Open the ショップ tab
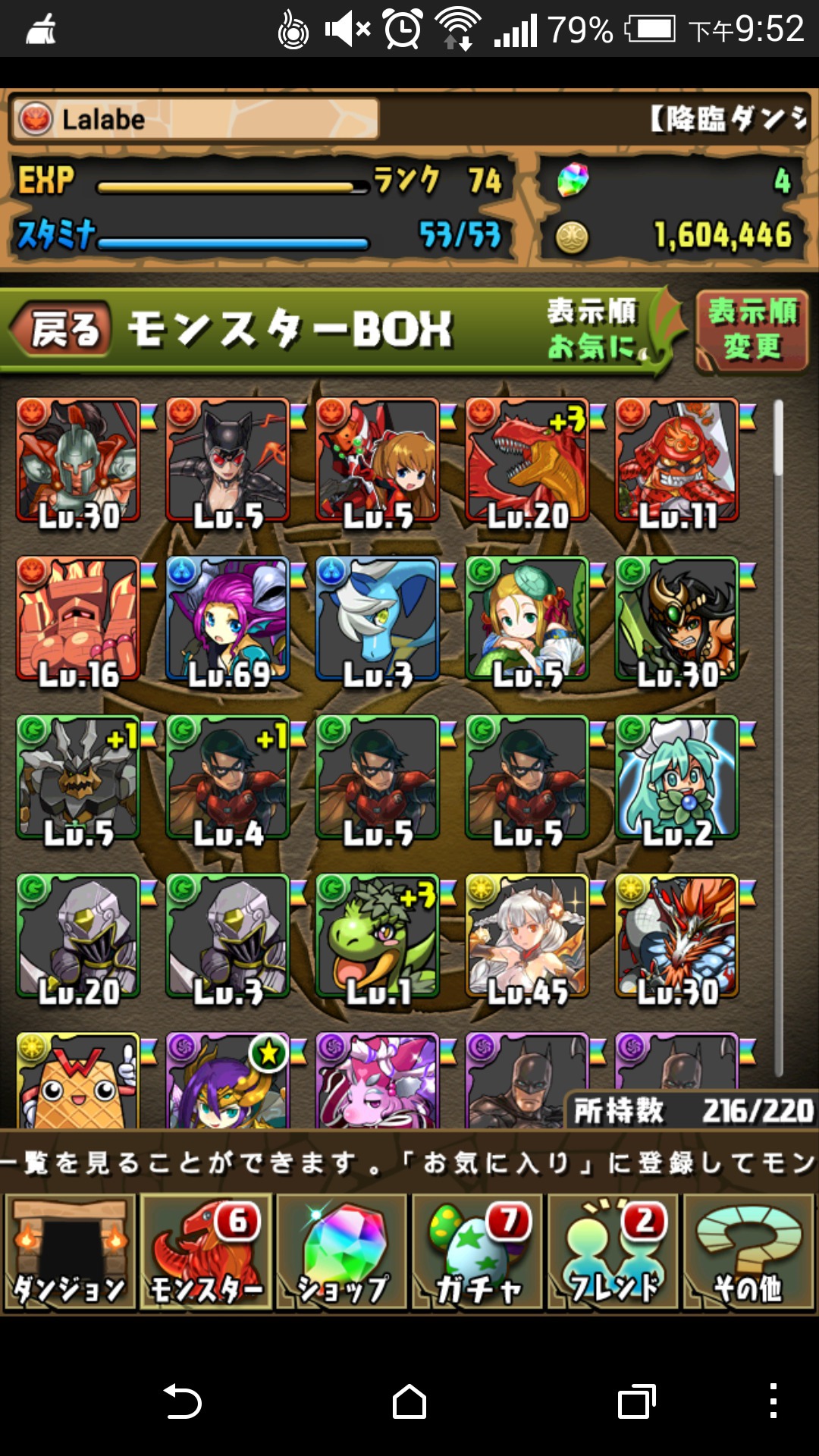Screen dimensions: 819x1456 (341, 1251)
